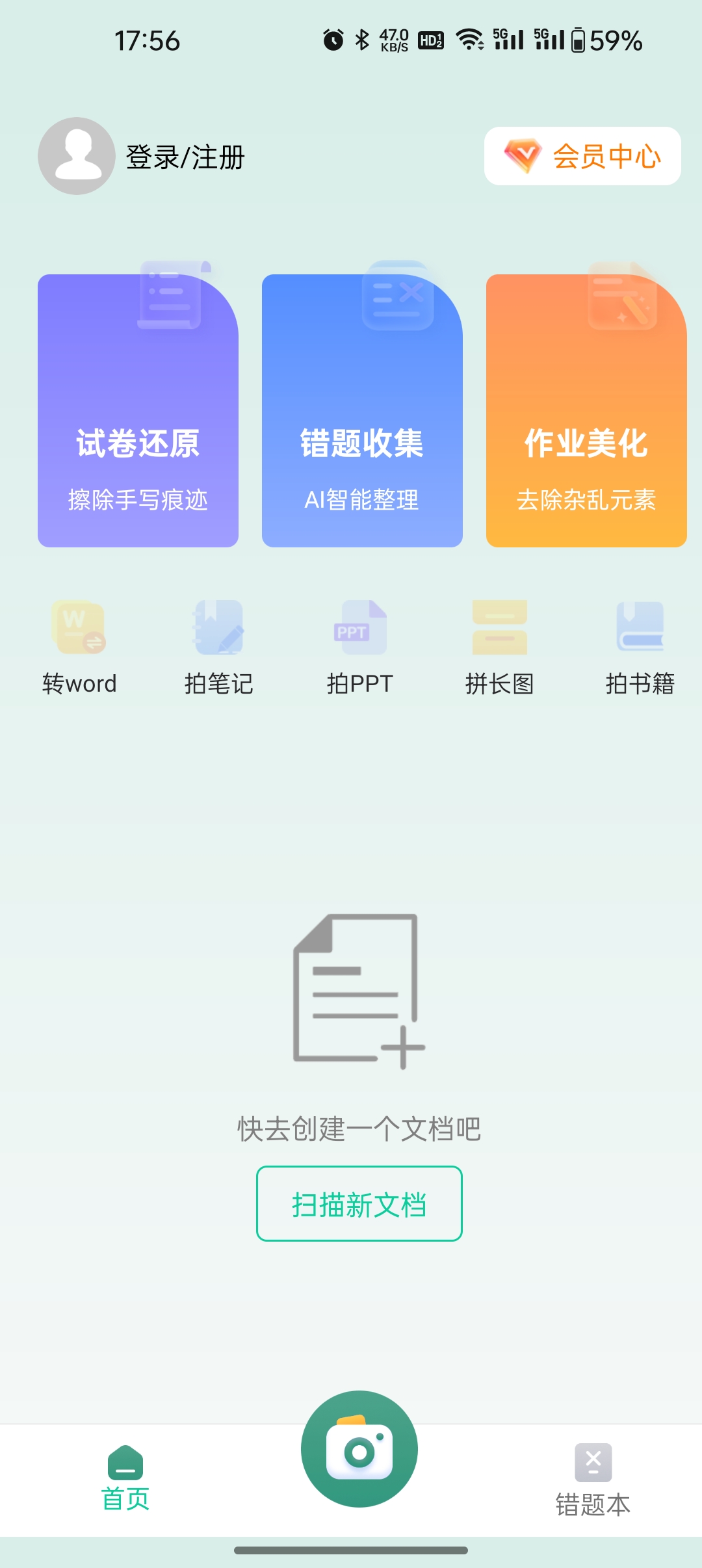
Task: Tap the Wi-Fi icon in status bar
Action: tap(470, 40)
